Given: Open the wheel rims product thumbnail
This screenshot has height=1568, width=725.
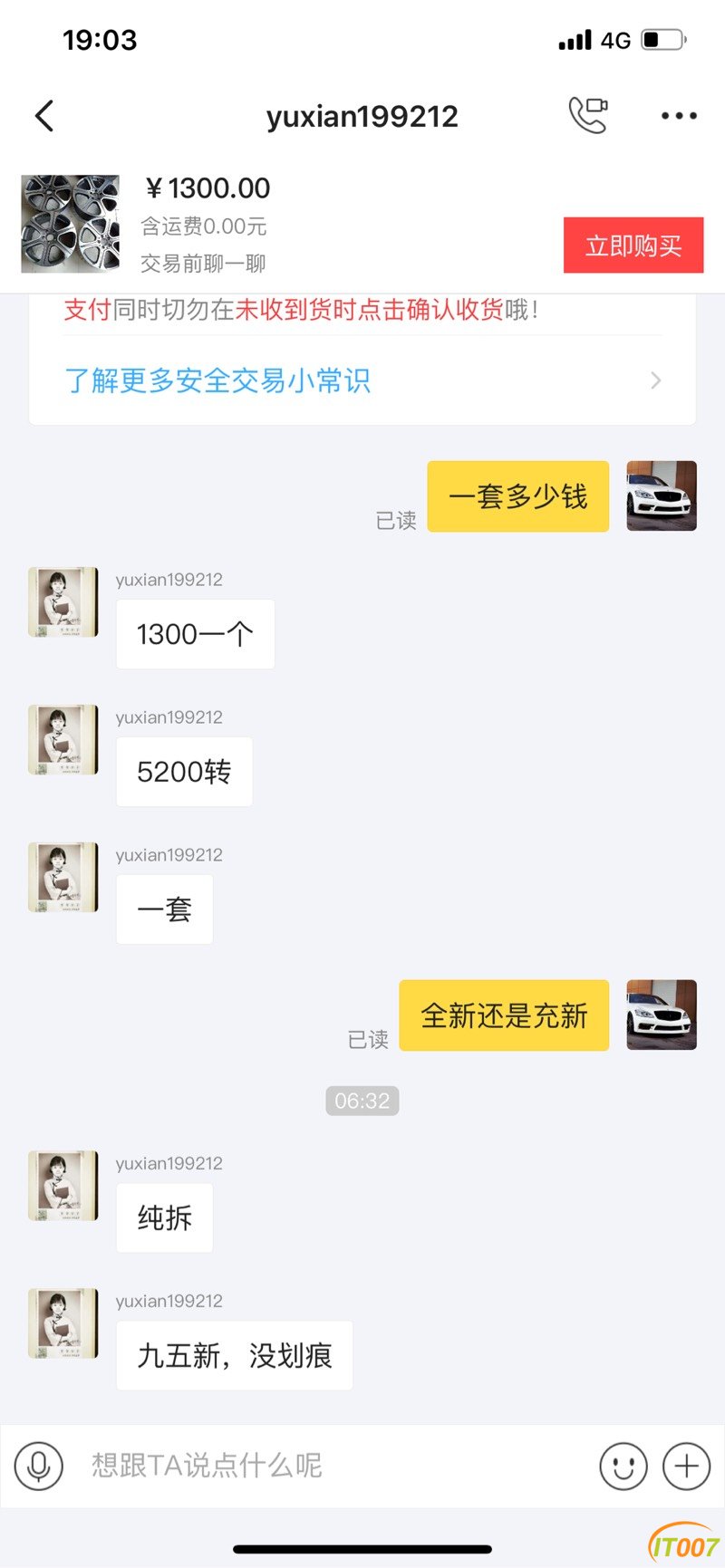Looking at the screenshot, I should (x=71, y=224).
